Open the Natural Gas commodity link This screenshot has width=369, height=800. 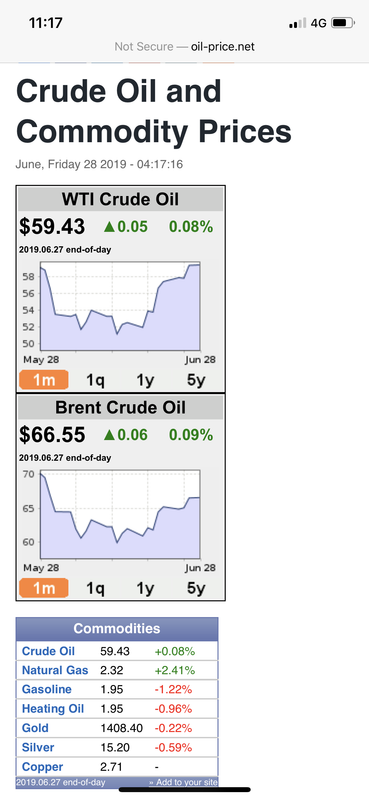click(55, 670)
